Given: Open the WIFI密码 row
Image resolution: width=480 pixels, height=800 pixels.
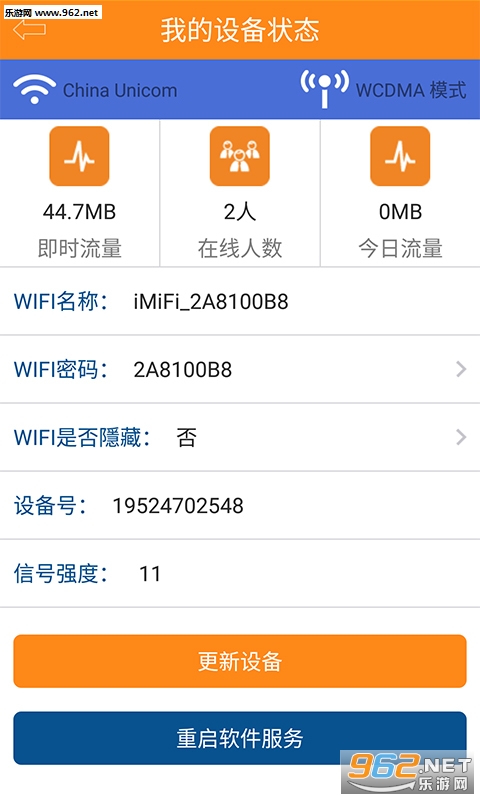Looking at the screenshot, I should point(240,369).
